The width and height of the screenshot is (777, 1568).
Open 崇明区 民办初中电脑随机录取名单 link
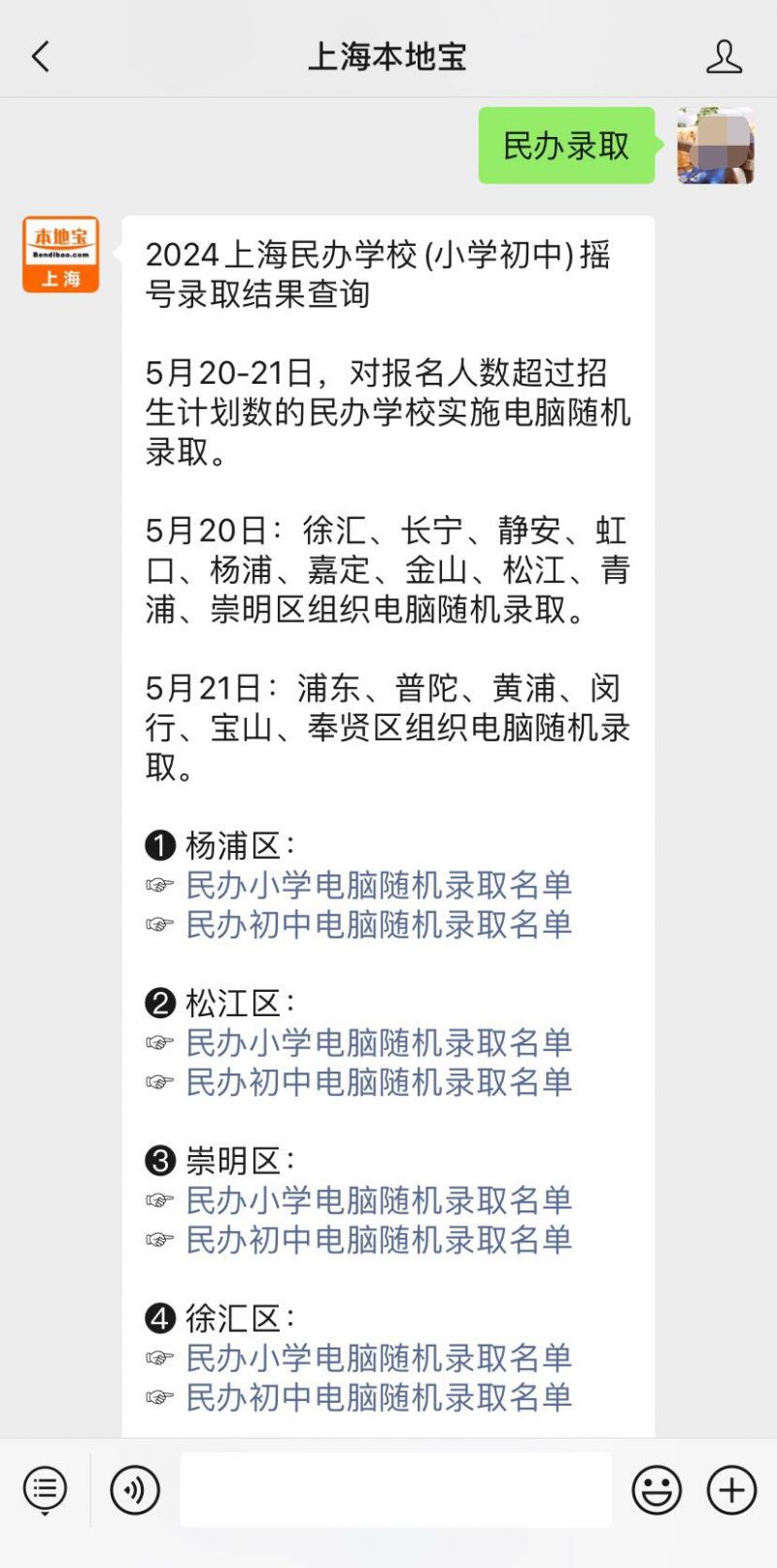click(x=378, y=1239)
